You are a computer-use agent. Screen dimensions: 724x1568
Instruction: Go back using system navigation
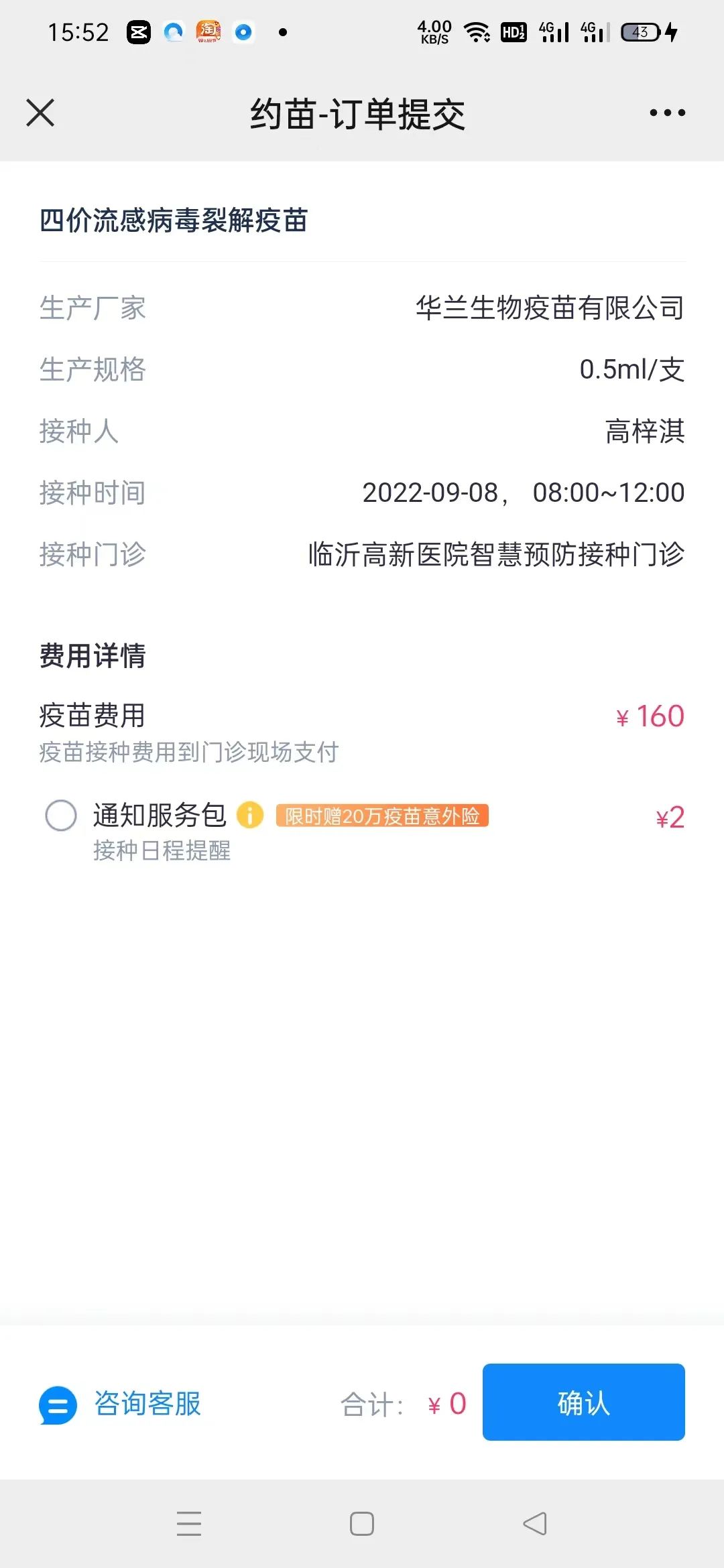[535, 1524]
